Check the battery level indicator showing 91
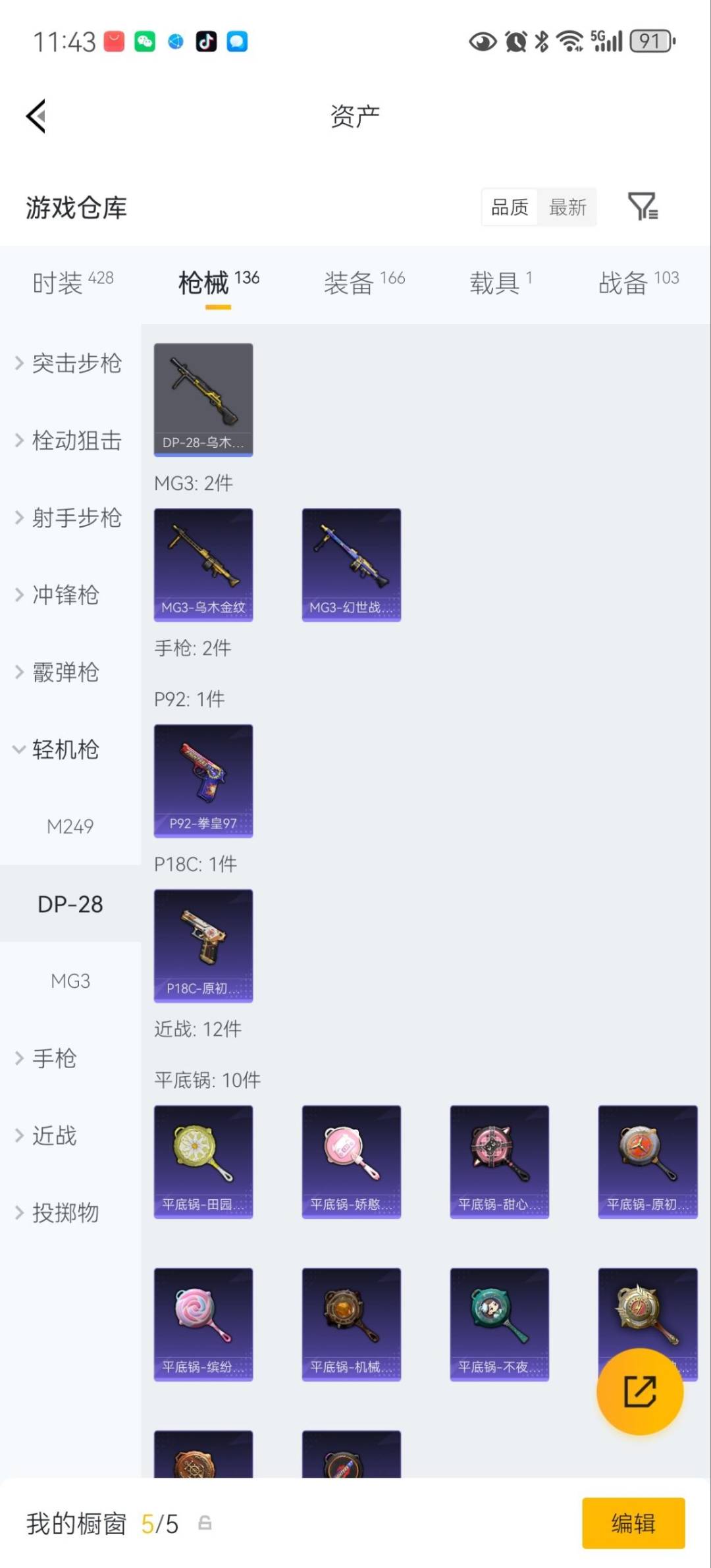 tap(650, 42)
